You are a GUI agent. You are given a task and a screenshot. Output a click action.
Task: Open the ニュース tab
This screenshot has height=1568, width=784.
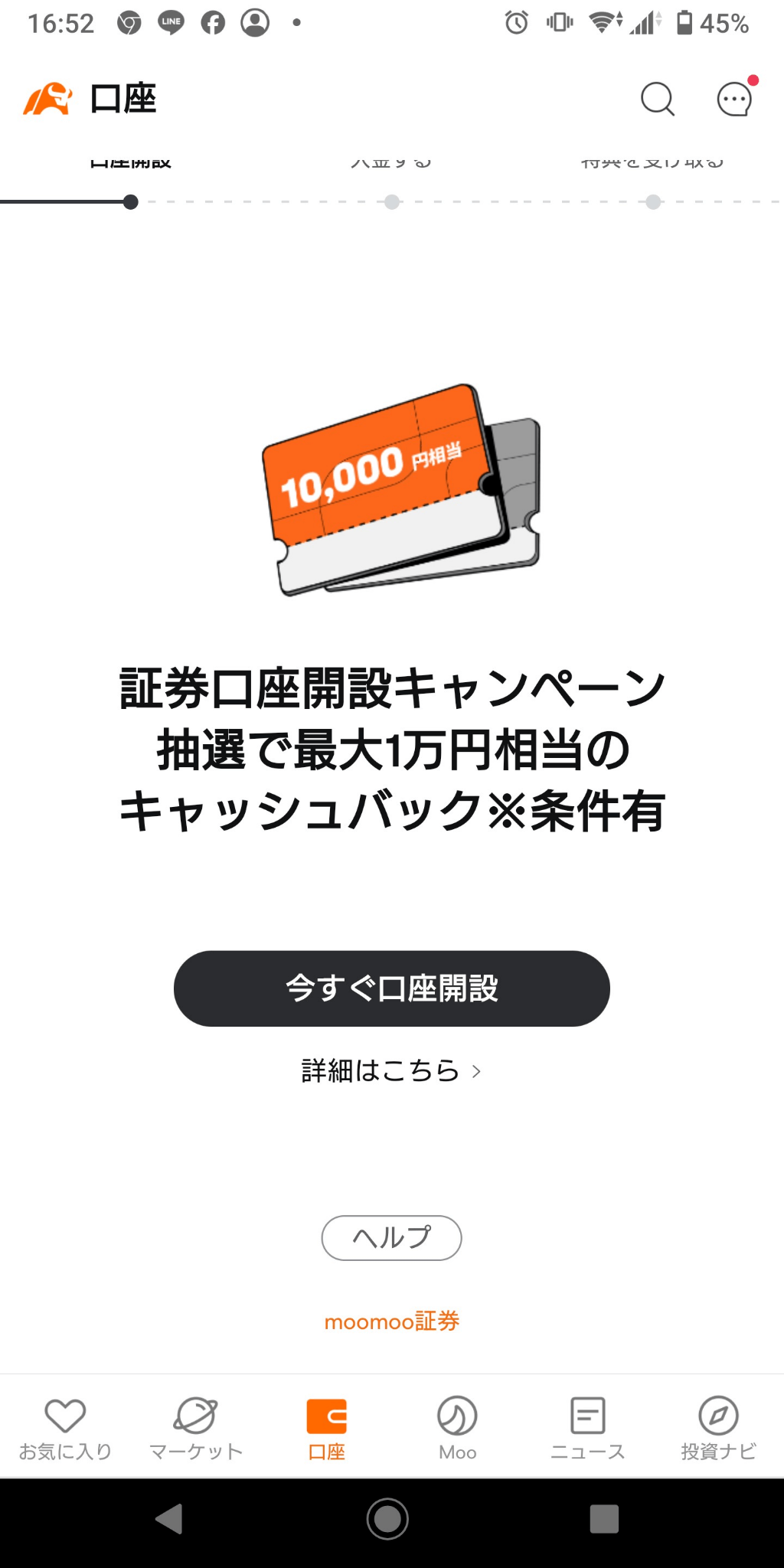point(587,1428)
